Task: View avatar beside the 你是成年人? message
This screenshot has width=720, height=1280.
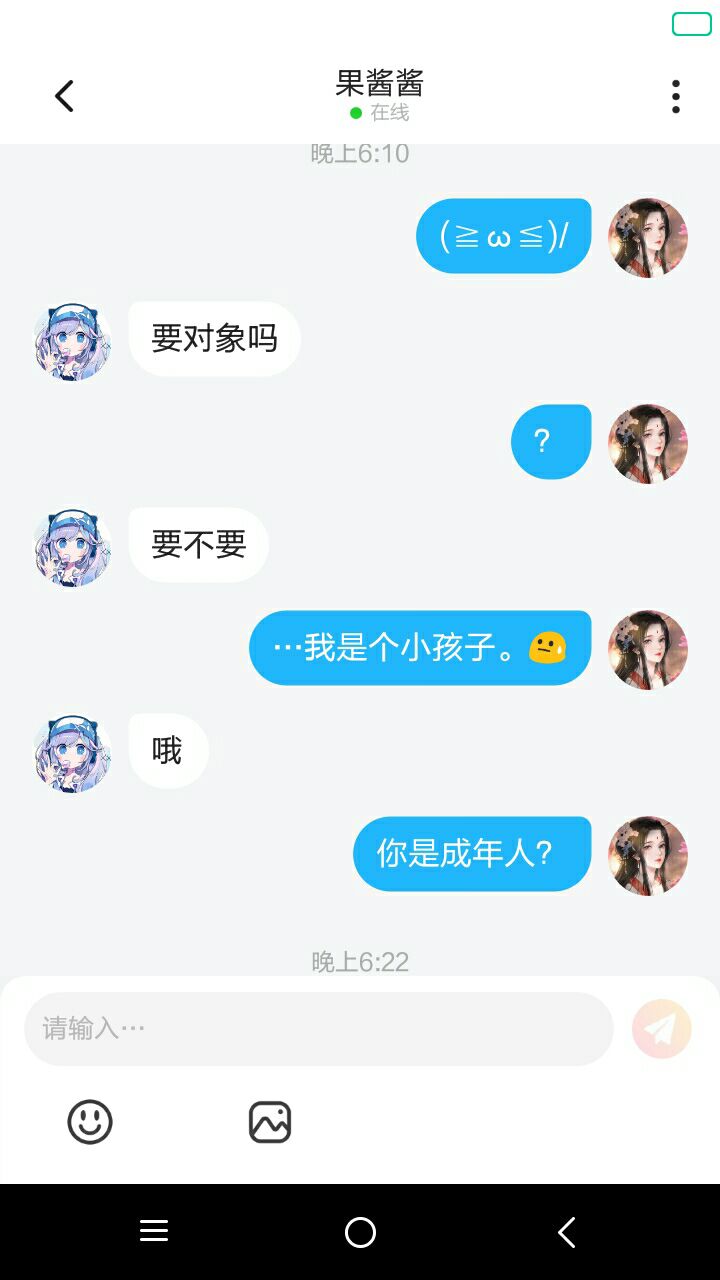Action: point(648,855)
